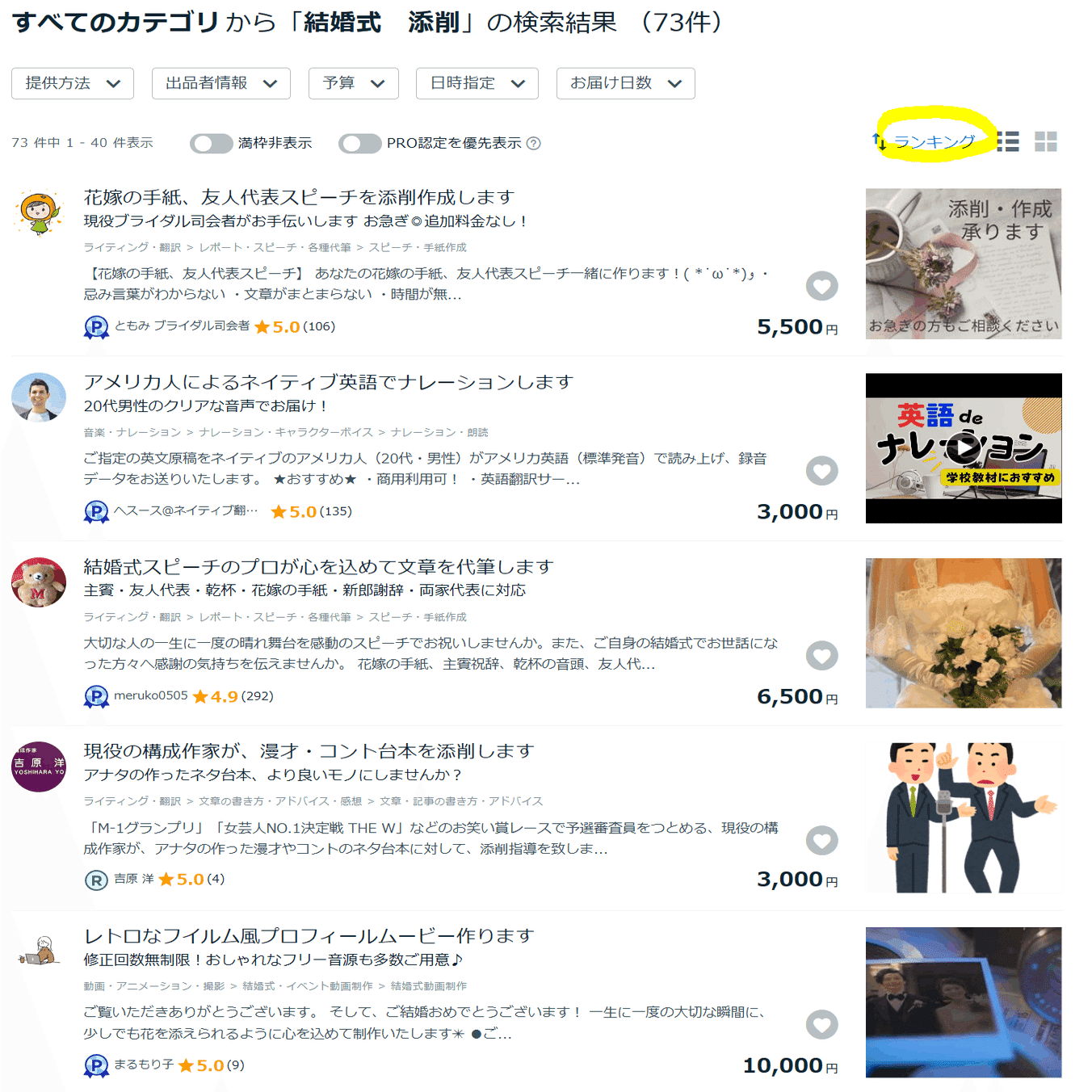Switch to list view layout
Image resolution: width=1092 pixels, height=1092 pixels.
(x=1007, y=142)
